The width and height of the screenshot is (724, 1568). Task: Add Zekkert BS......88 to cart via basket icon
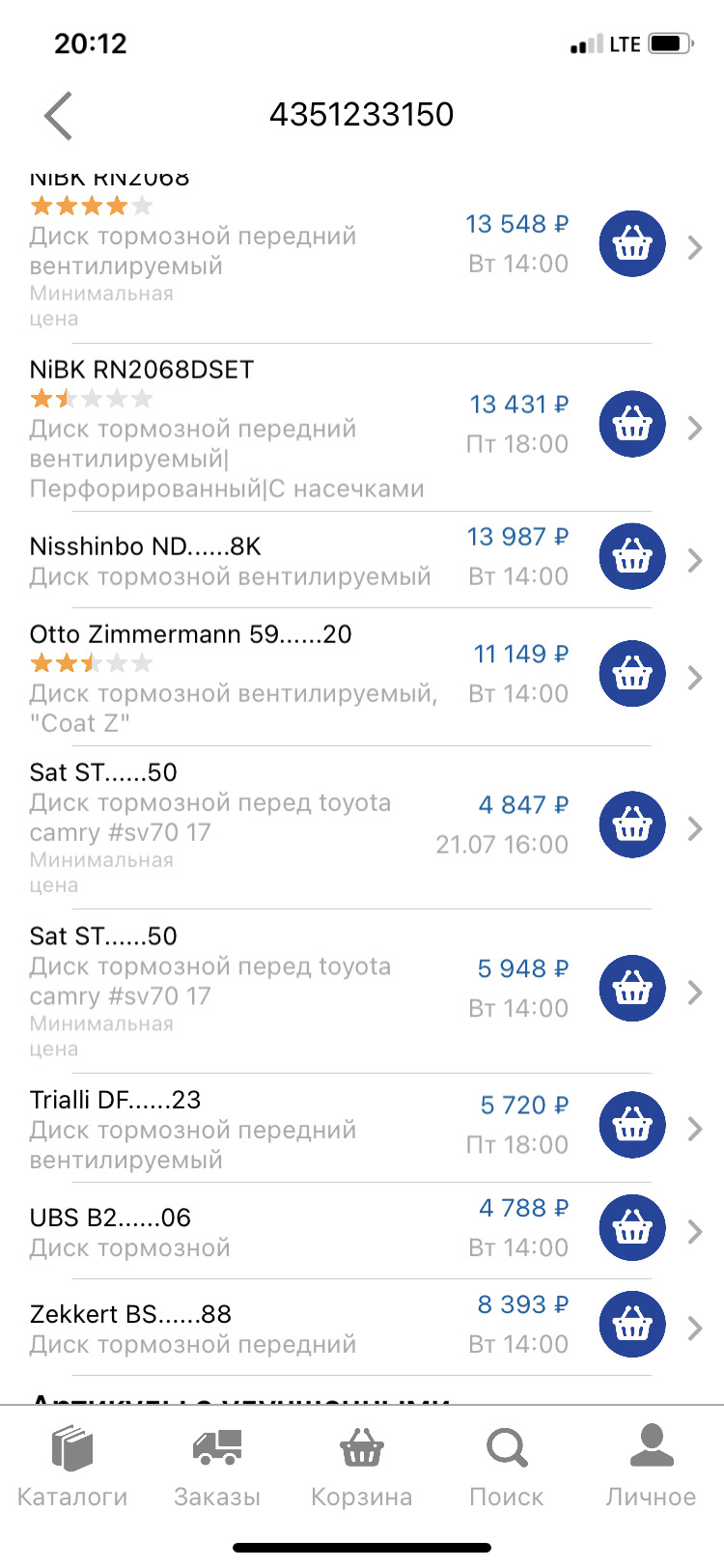(631, 1325)
